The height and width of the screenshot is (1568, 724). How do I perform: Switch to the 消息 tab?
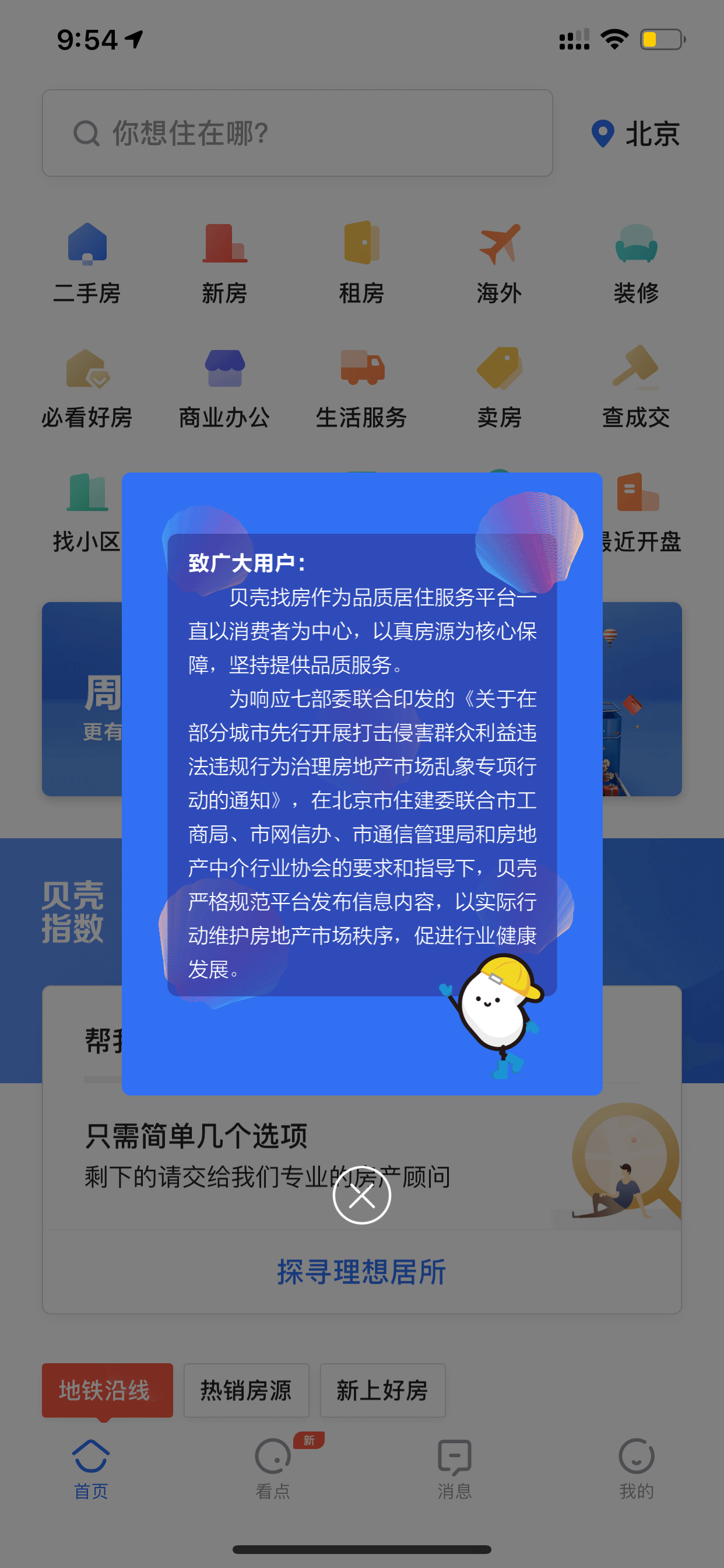coord(455,1468)
